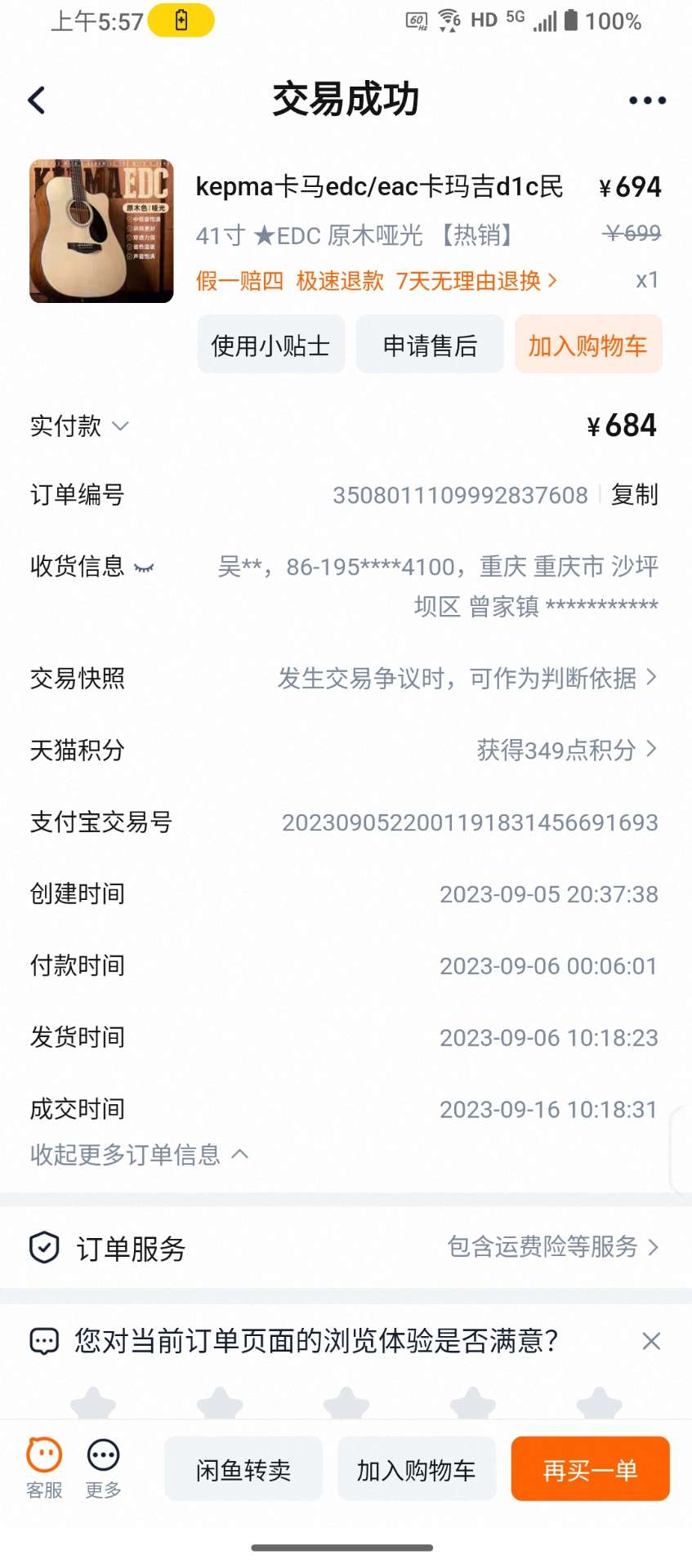
Task: Tap the 使用小贴士 button
Action: [x=270, y=345]
